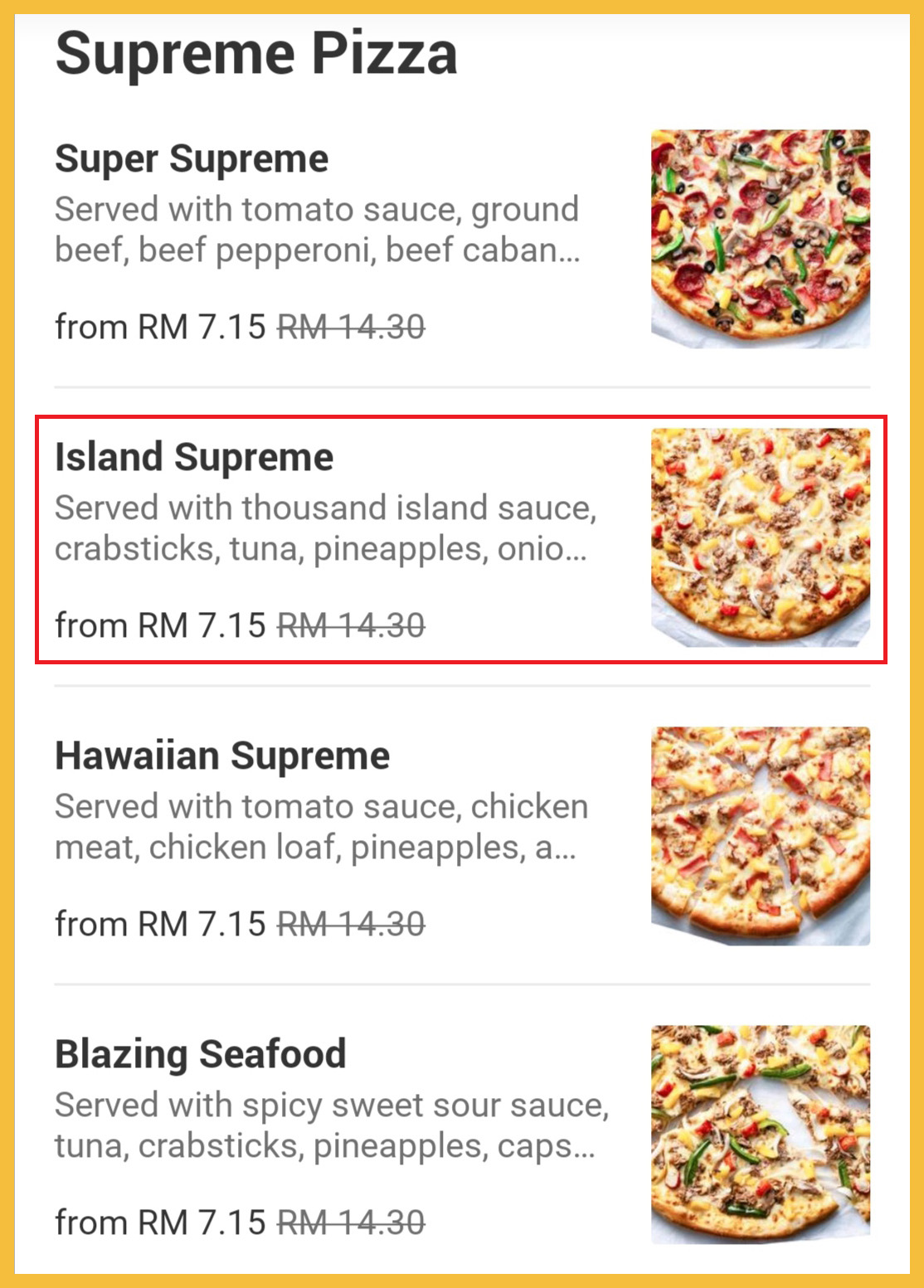Select the Island Supreme pizza
The height and width of the screenshot is (1288, 924).
pos(195,458)
